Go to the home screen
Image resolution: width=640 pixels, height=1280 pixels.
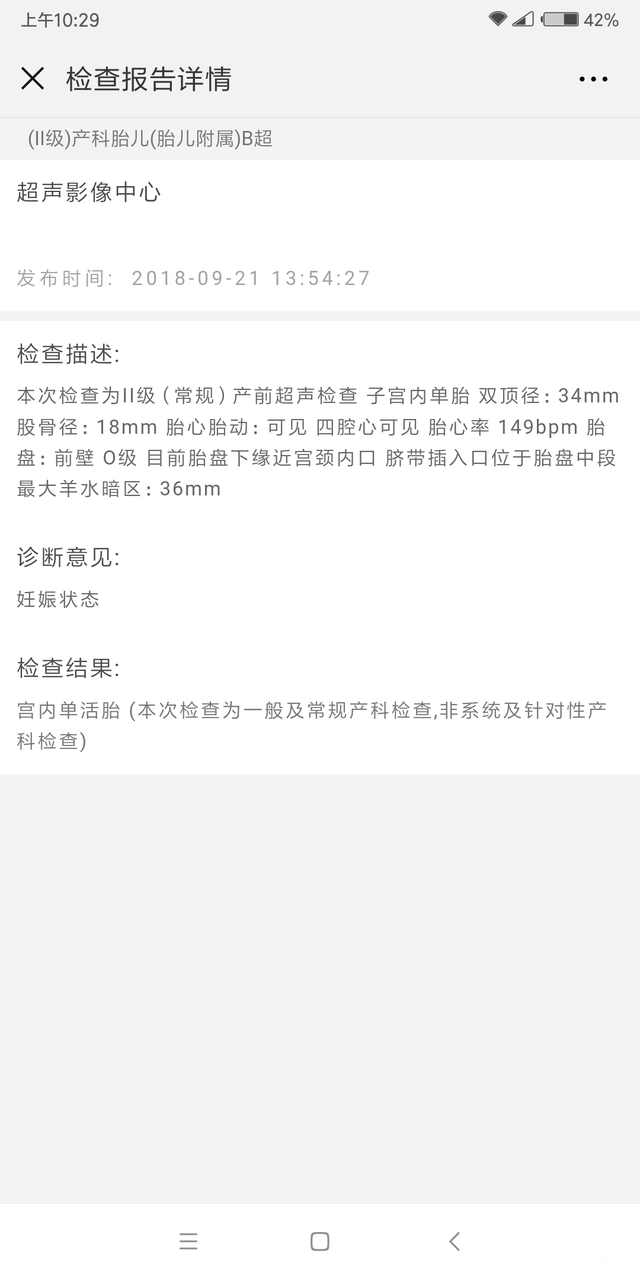pyautogui.click(x=320, y=1241)
